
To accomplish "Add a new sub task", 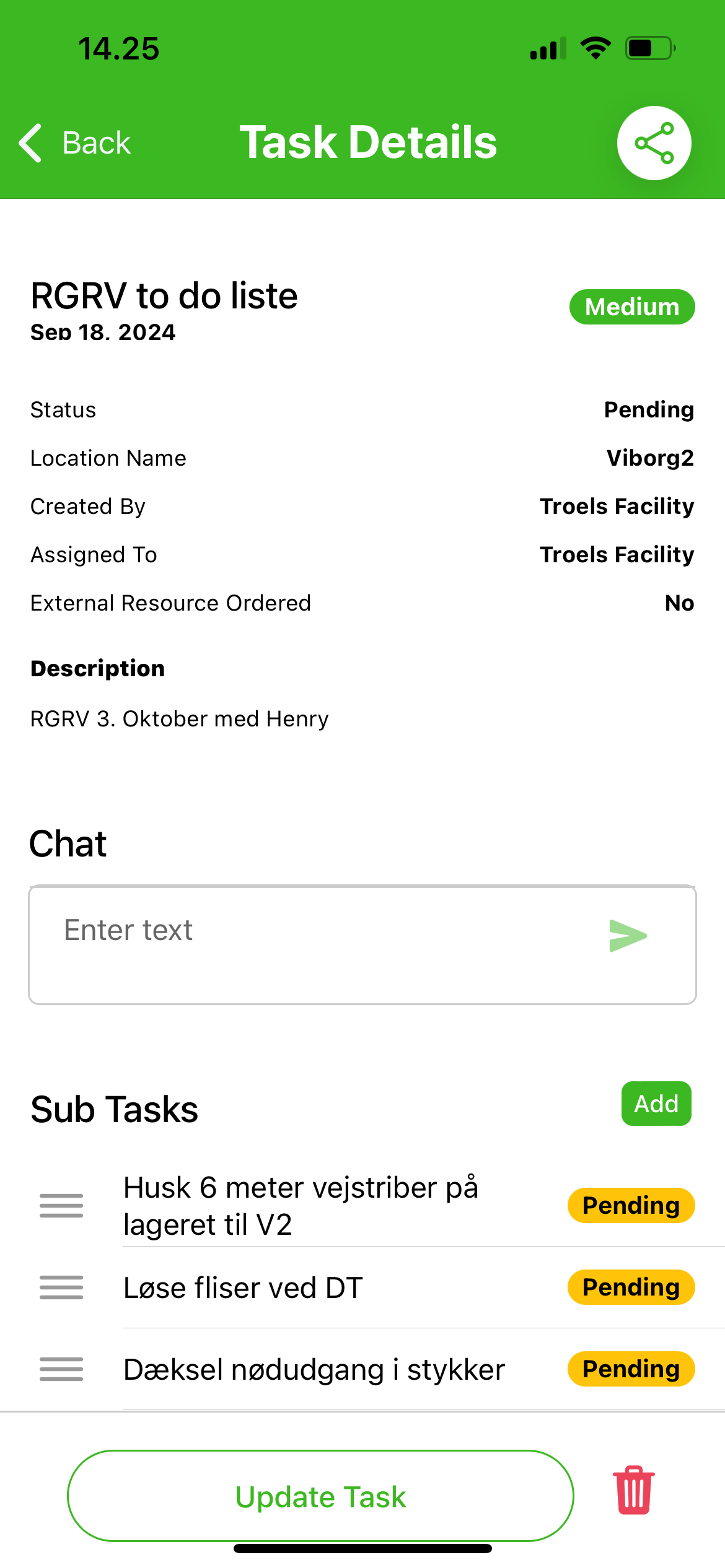I will [x=656, y=1104].
